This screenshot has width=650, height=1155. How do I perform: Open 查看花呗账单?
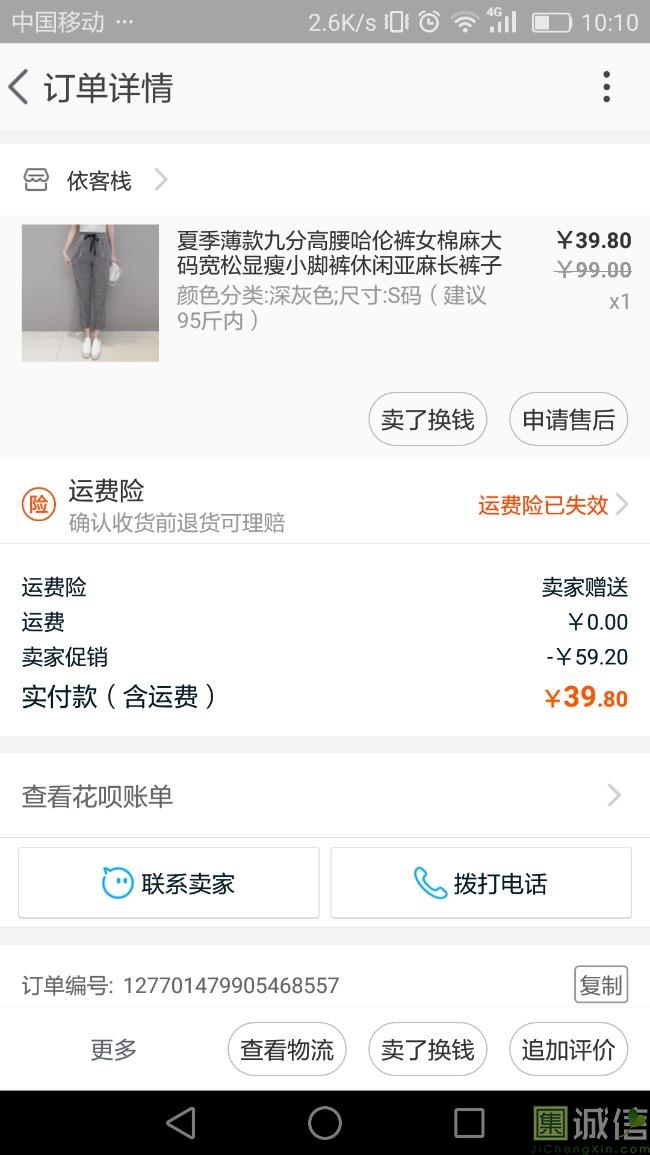coord(325,796)
